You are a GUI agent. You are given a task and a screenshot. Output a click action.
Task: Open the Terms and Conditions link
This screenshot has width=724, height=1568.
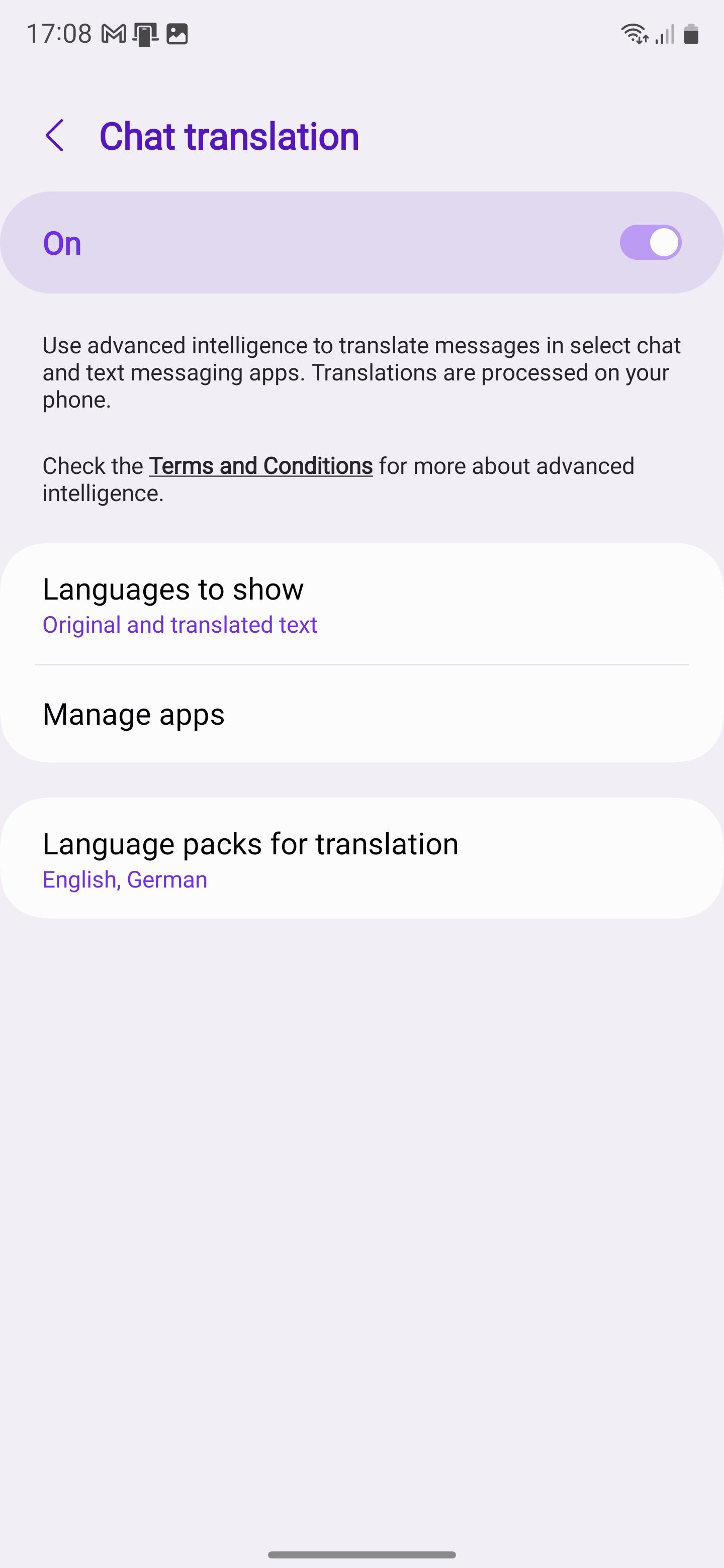[260, 466]
